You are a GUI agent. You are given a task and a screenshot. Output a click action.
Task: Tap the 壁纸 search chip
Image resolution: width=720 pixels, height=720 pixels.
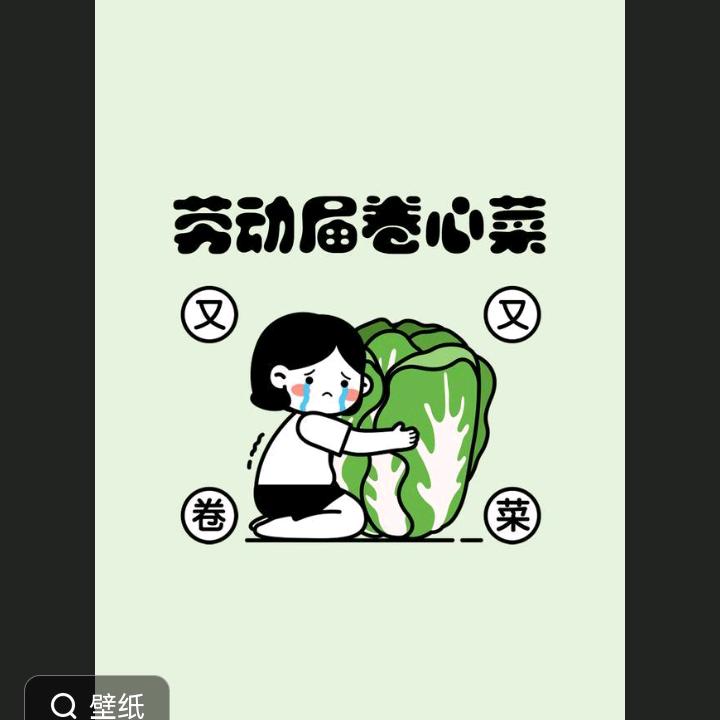(98, 703)
